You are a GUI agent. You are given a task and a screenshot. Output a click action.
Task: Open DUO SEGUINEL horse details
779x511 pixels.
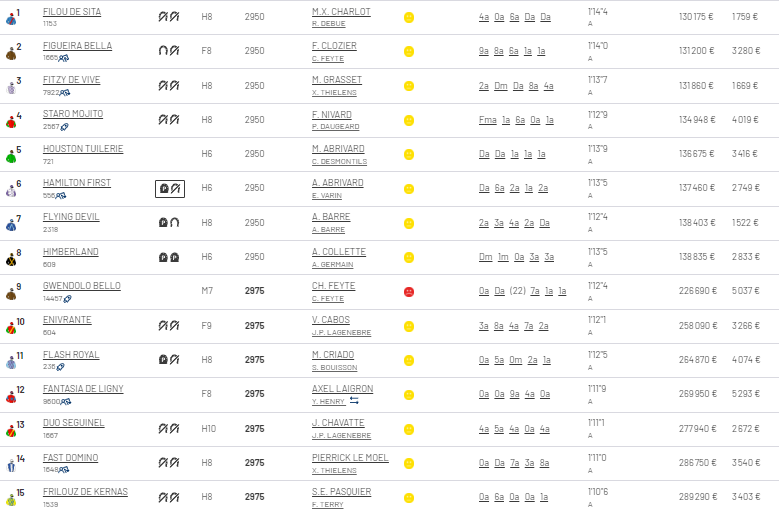[73, 423]
